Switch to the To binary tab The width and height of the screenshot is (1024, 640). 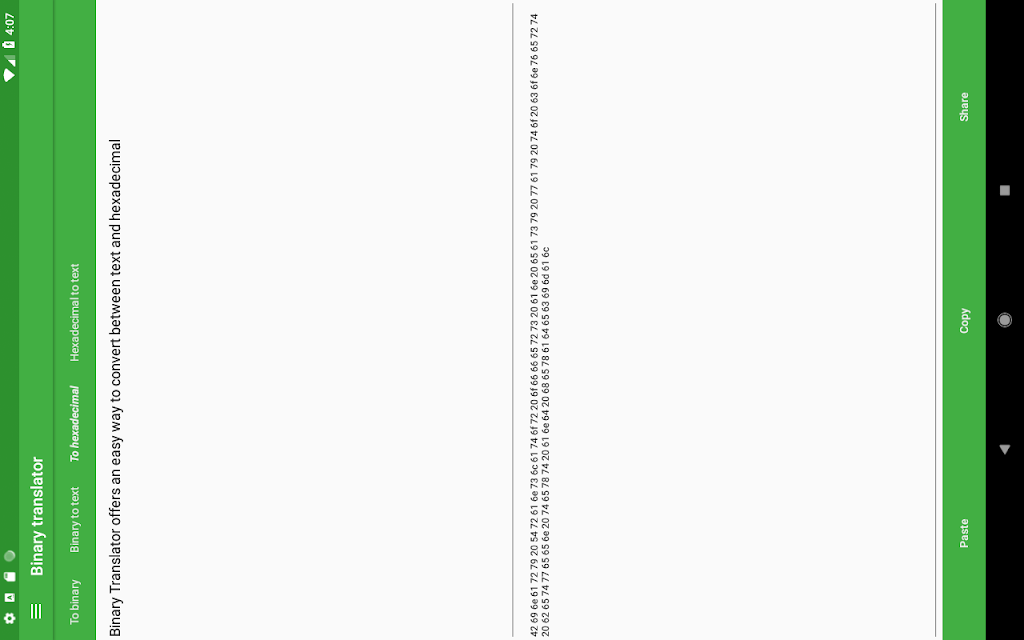click(x=75, y=601)
